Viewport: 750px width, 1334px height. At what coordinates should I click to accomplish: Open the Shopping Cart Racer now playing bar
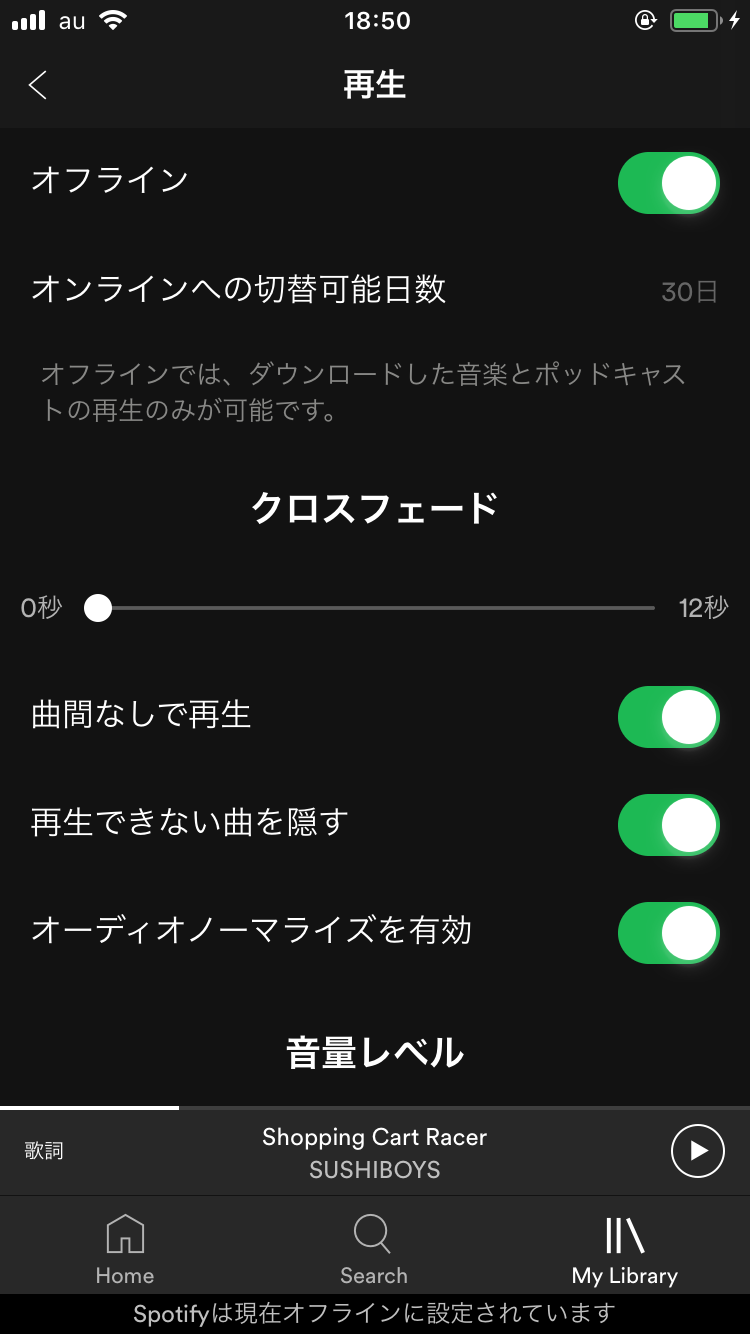click(x=375, y=1152)
